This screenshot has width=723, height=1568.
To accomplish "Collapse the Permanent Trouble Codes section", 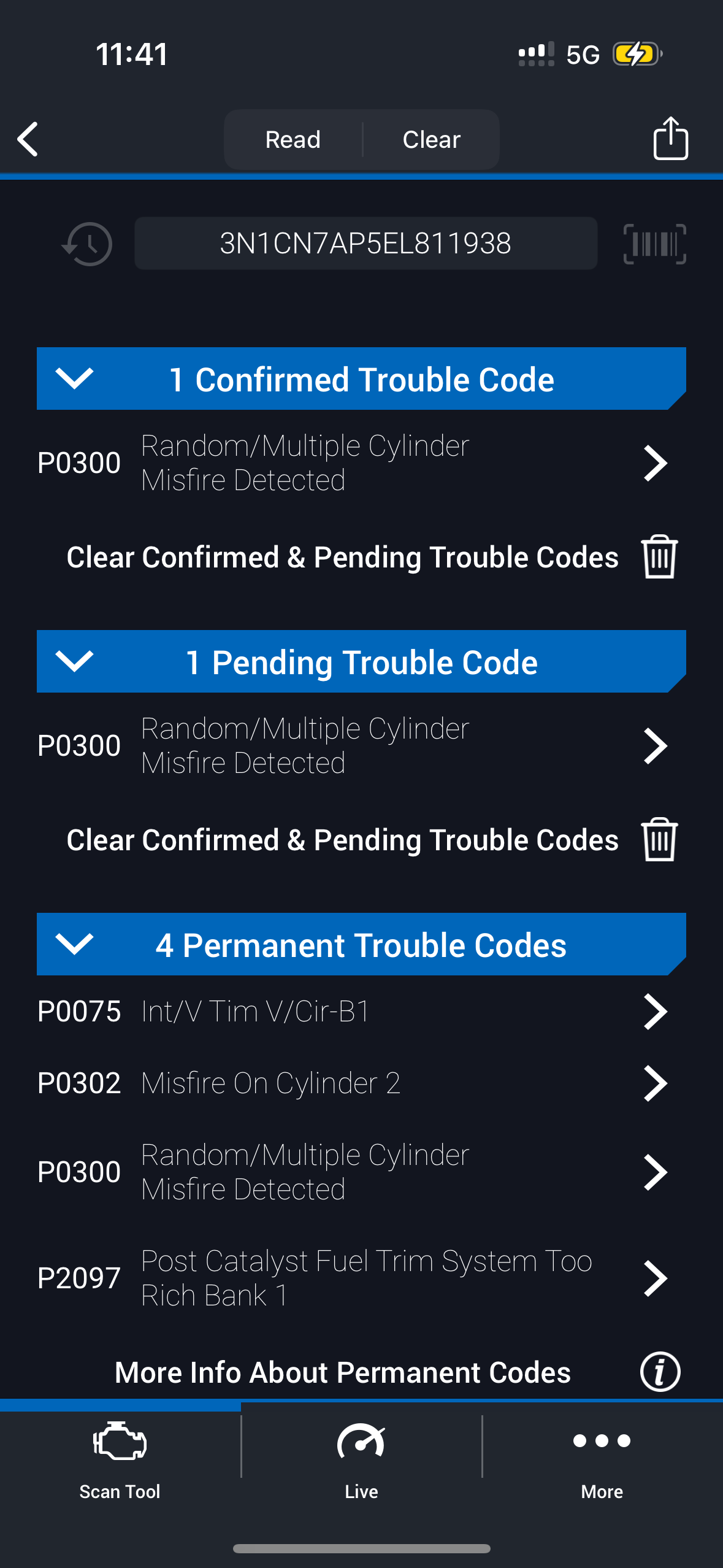I will tap(74, 944).
